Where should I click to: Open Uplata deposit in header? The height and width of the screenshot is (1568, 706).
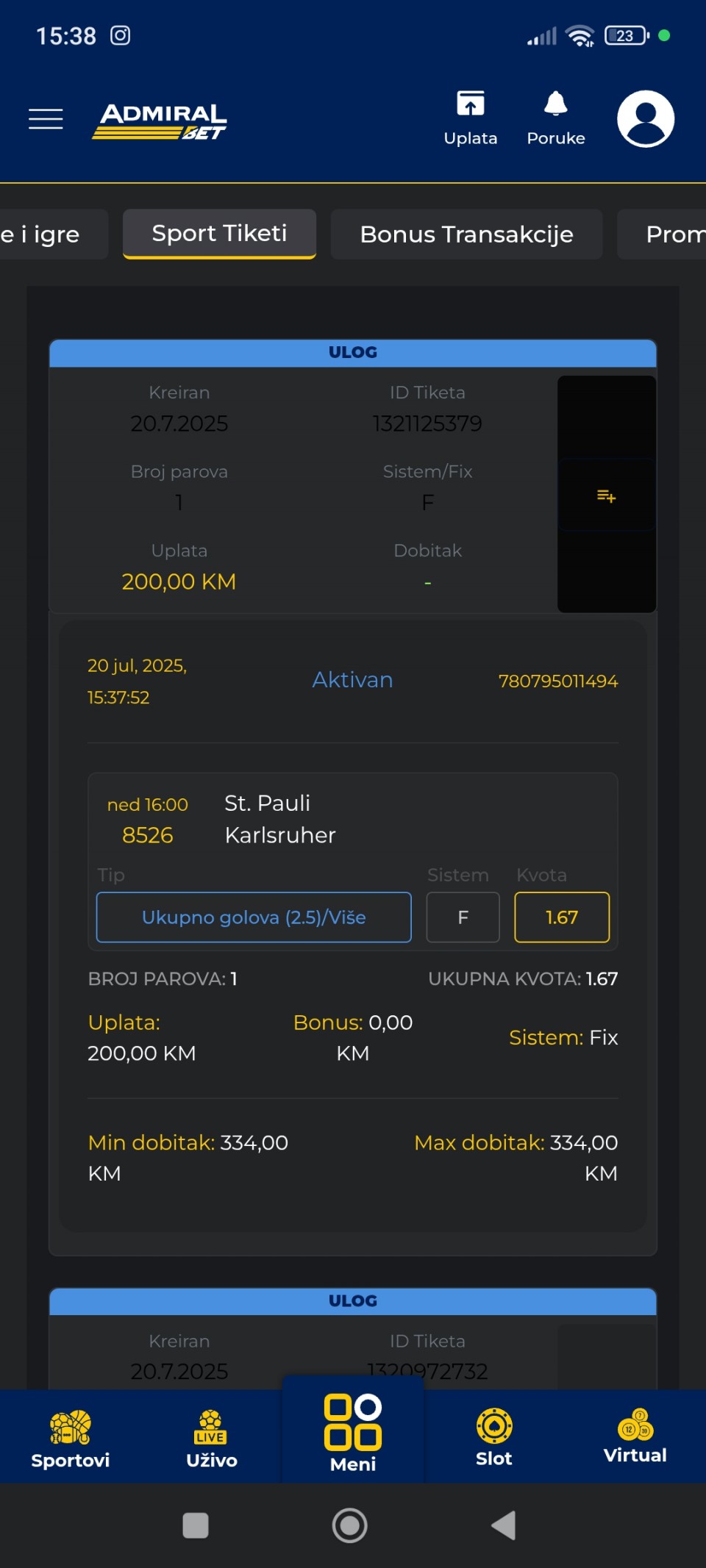pos(471,118)
